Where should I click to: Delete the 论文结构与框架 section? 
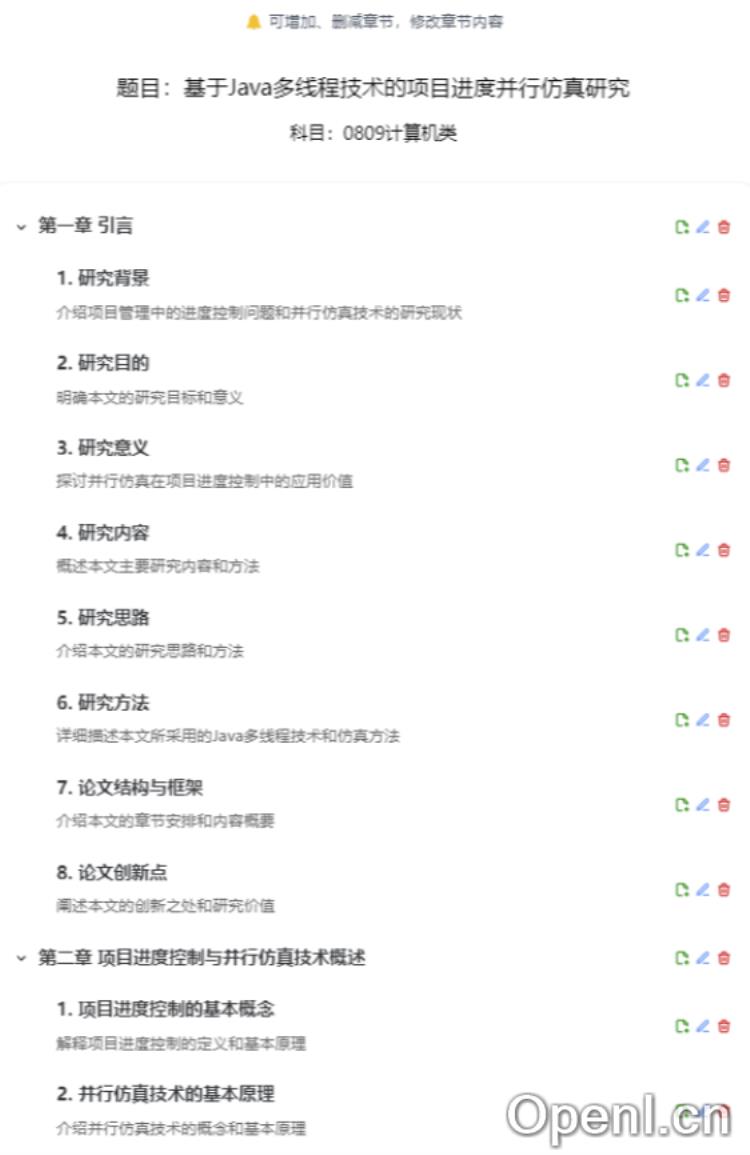coord(724,805)
